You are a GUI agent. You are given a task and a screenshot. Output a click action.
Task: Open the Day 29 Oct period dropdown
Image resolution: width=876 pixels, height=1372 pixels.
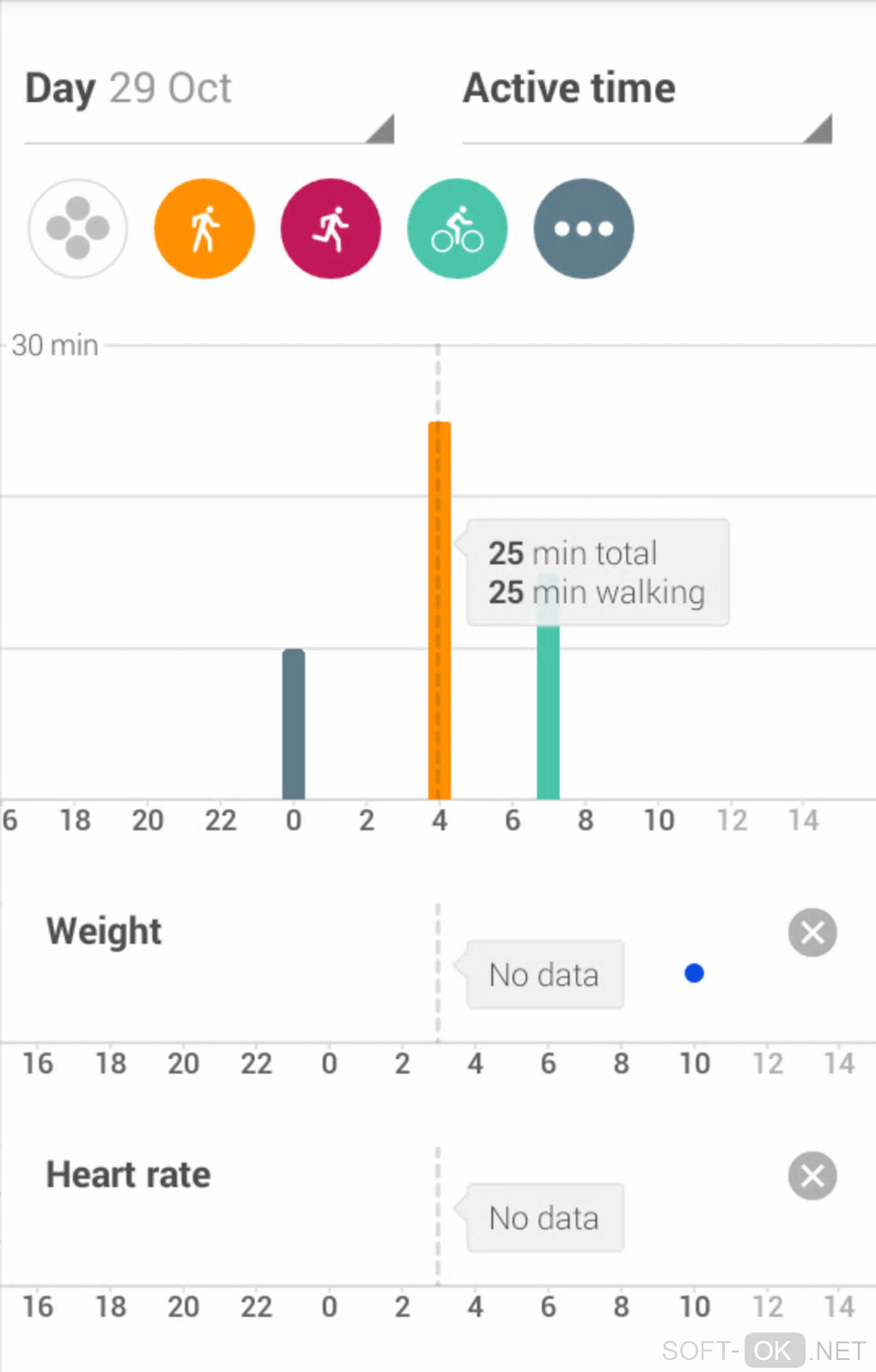[209, 101]
